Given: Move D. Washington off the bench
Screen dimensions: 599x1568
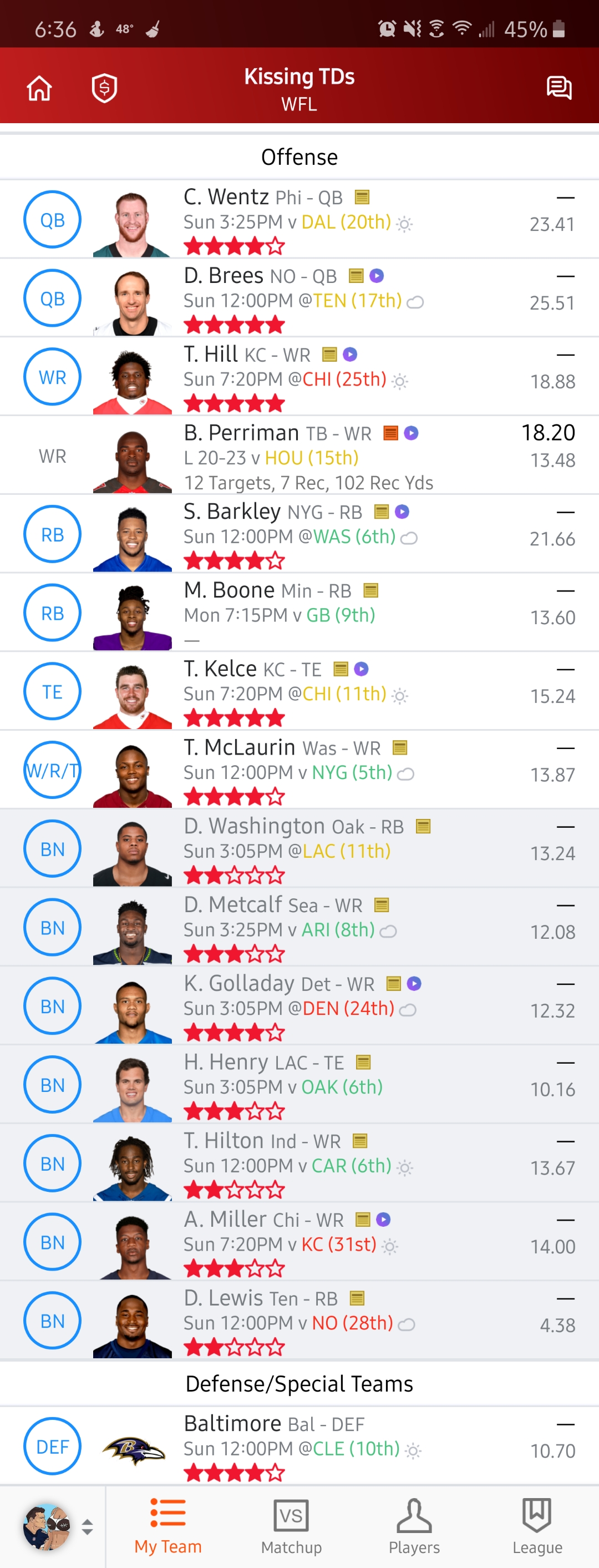Looking at the screenshot, I should click(52, 848).
